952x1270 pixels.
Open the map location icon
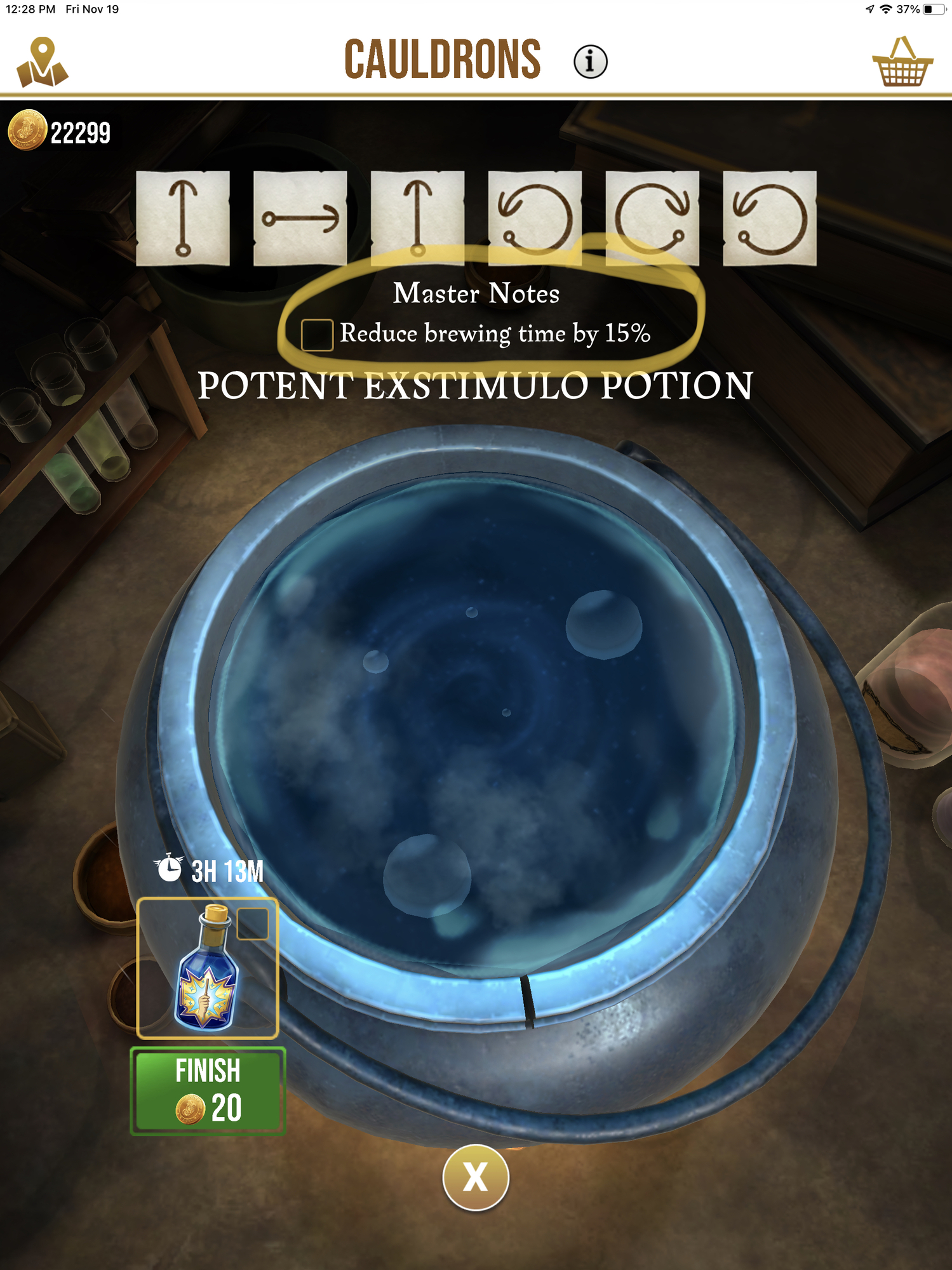[42, 63]
